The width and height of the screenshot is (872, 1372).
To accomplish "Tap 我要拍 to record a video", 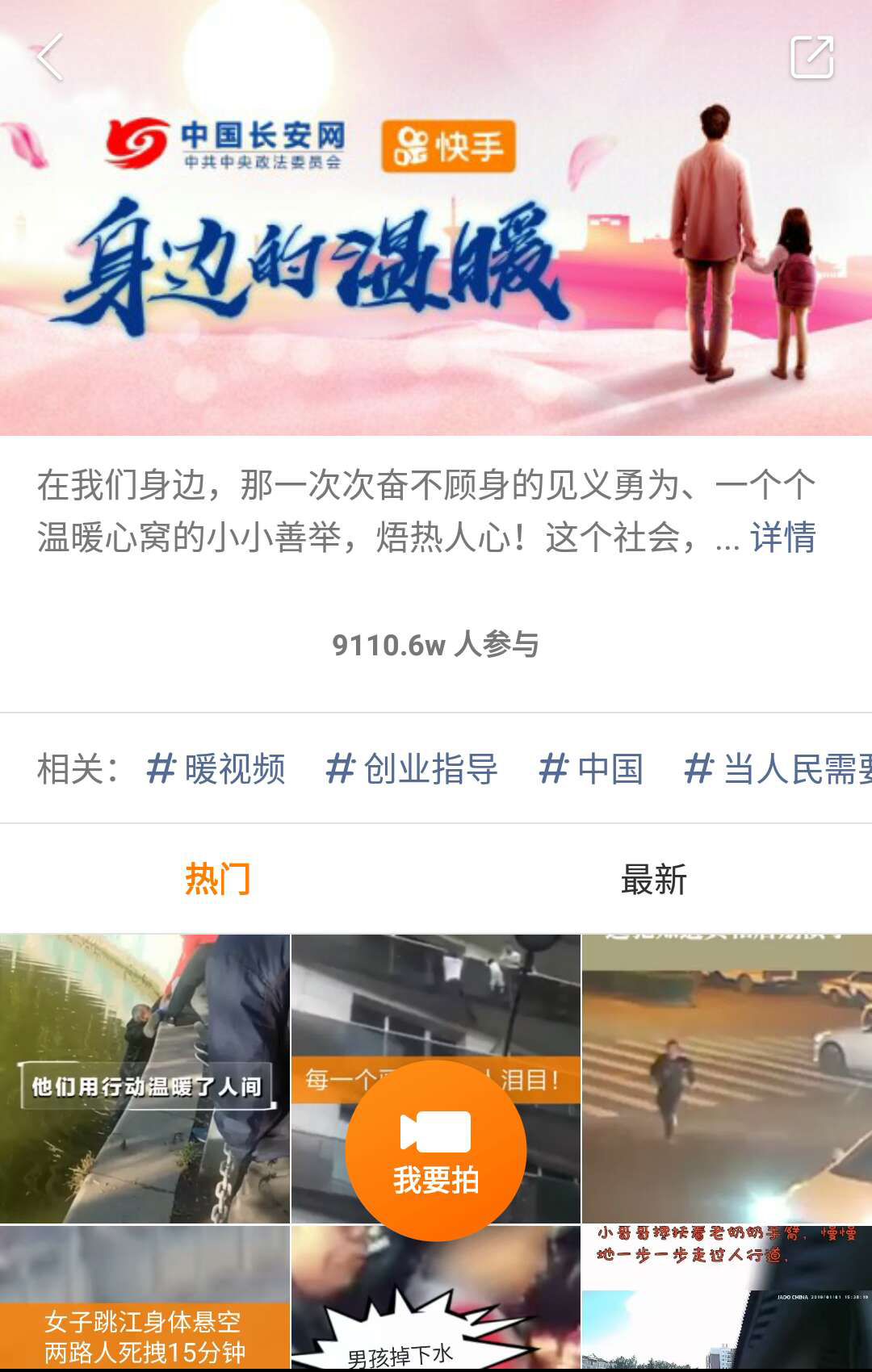I will click(x=436, y=1150).
